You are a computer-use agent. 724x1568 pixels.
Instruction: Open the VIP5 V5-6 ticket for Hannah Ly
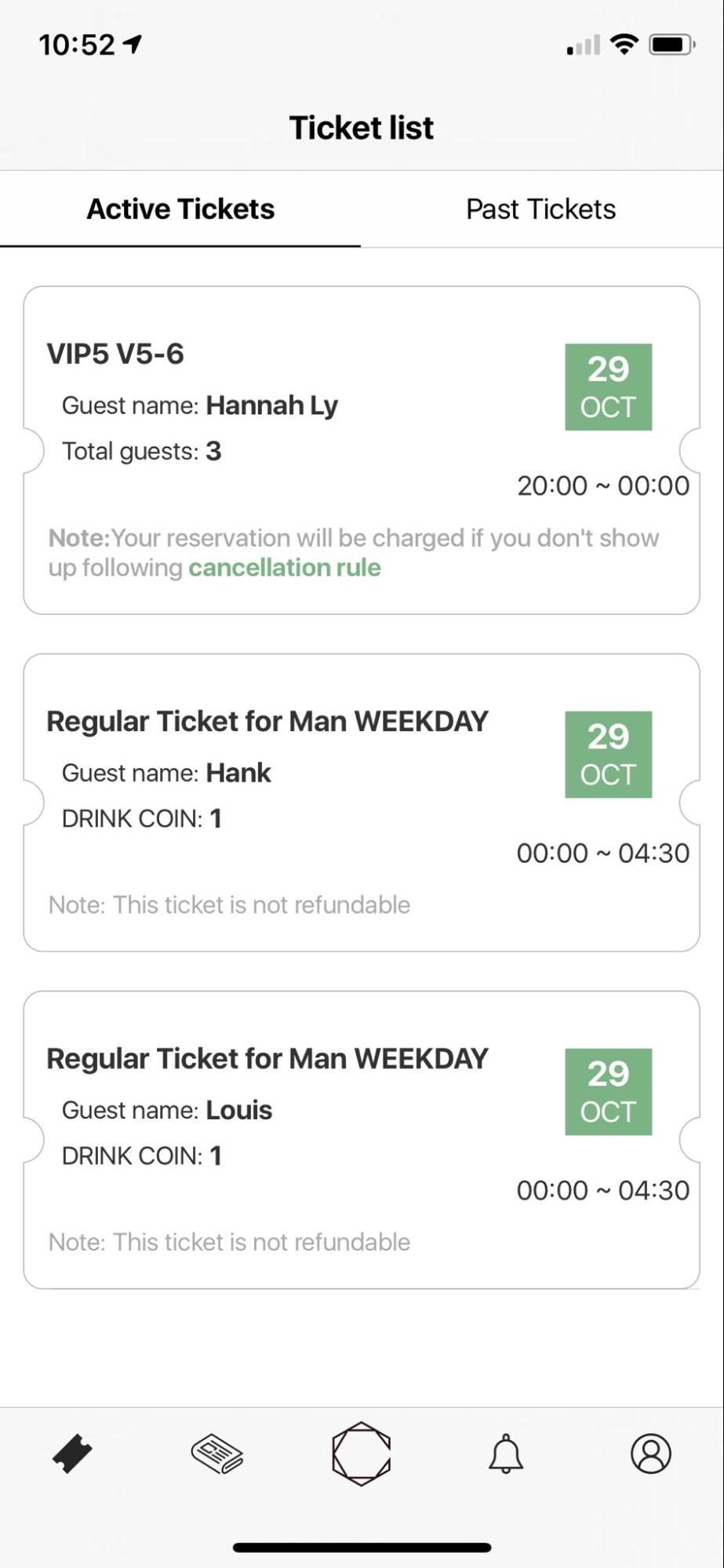click(x=362, y=450)
